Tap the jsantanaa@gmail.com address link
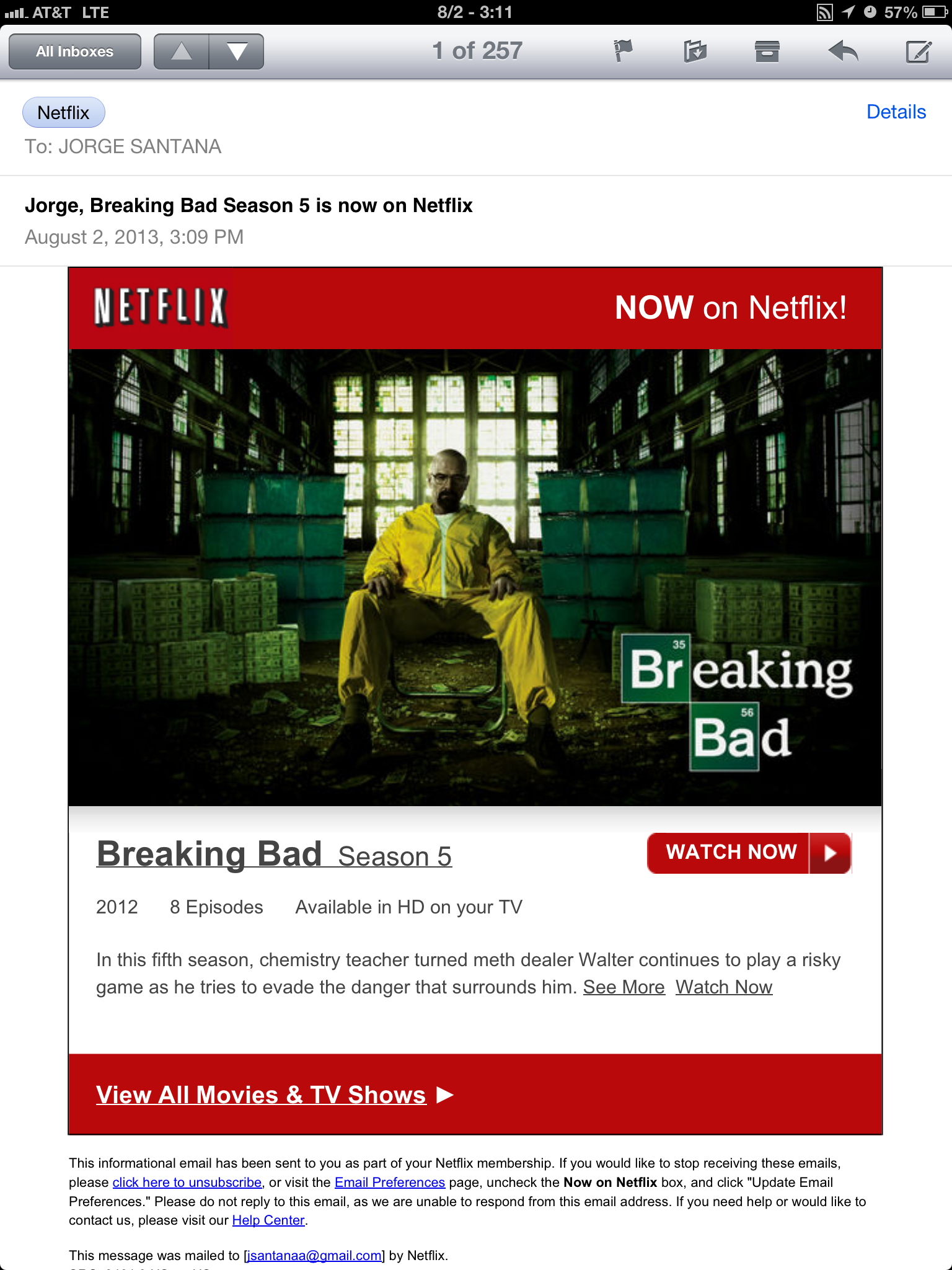 point(314,1256)
